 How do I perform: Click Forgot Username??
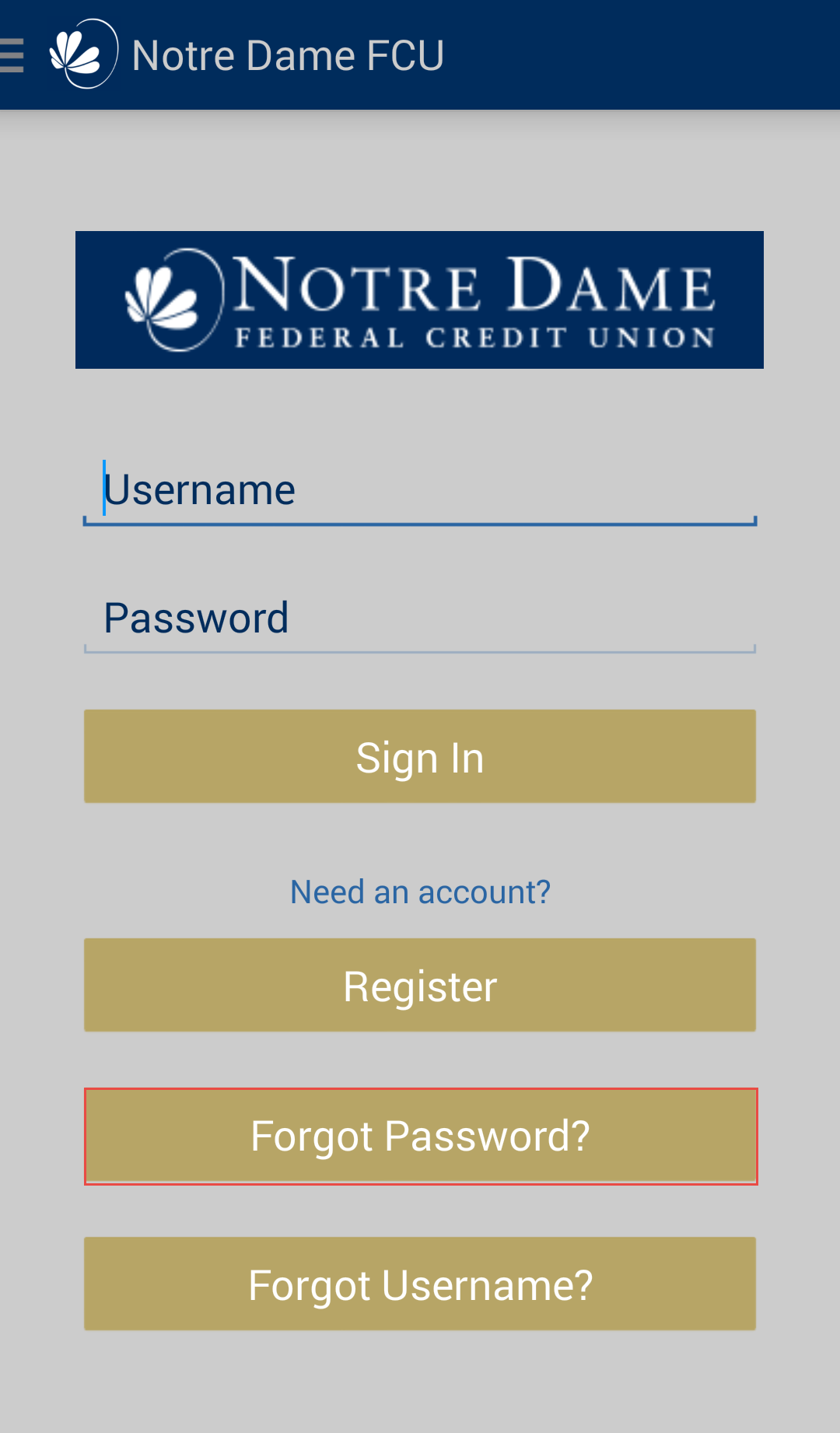coord(420,1284)
